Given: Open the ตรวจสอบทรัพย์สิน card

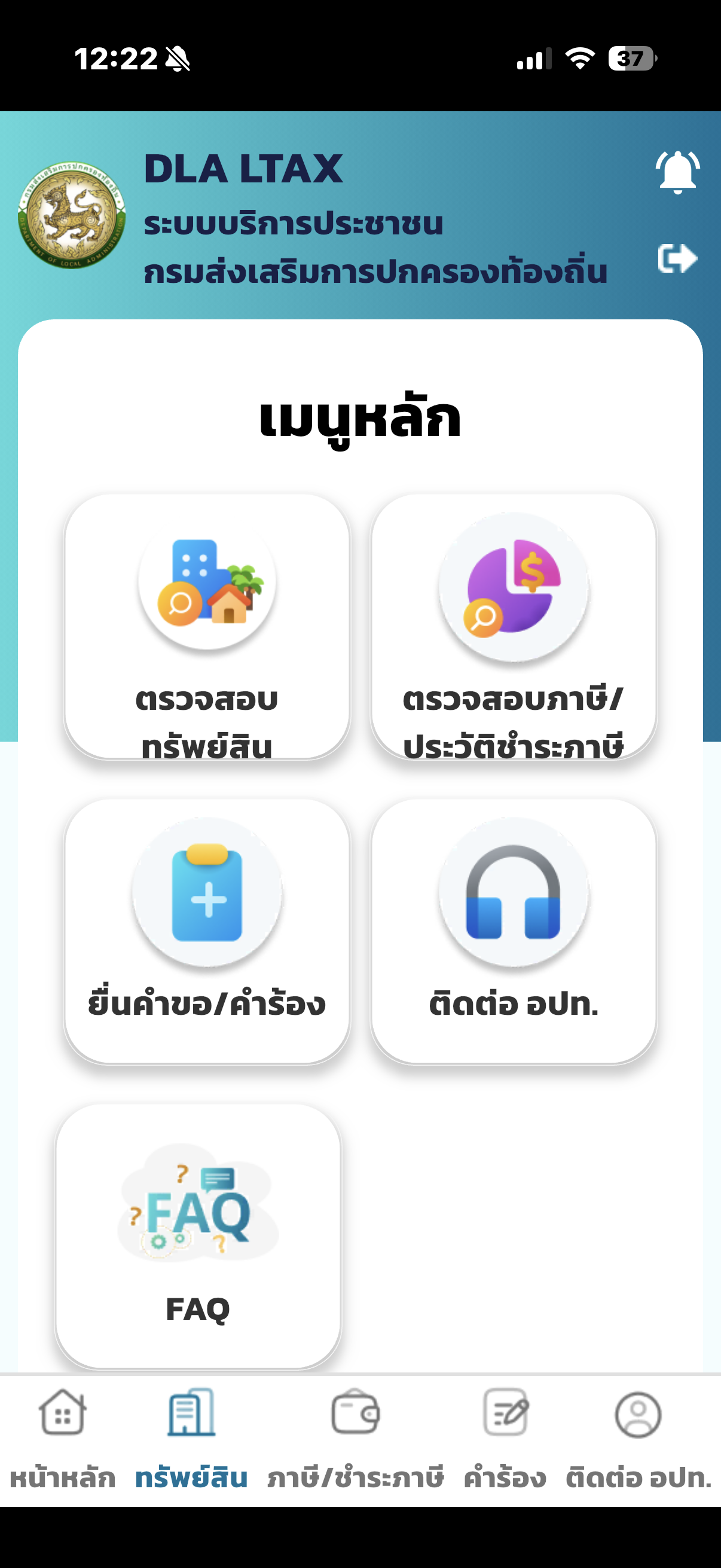Looking at the screenshot, I should (207, 626).
